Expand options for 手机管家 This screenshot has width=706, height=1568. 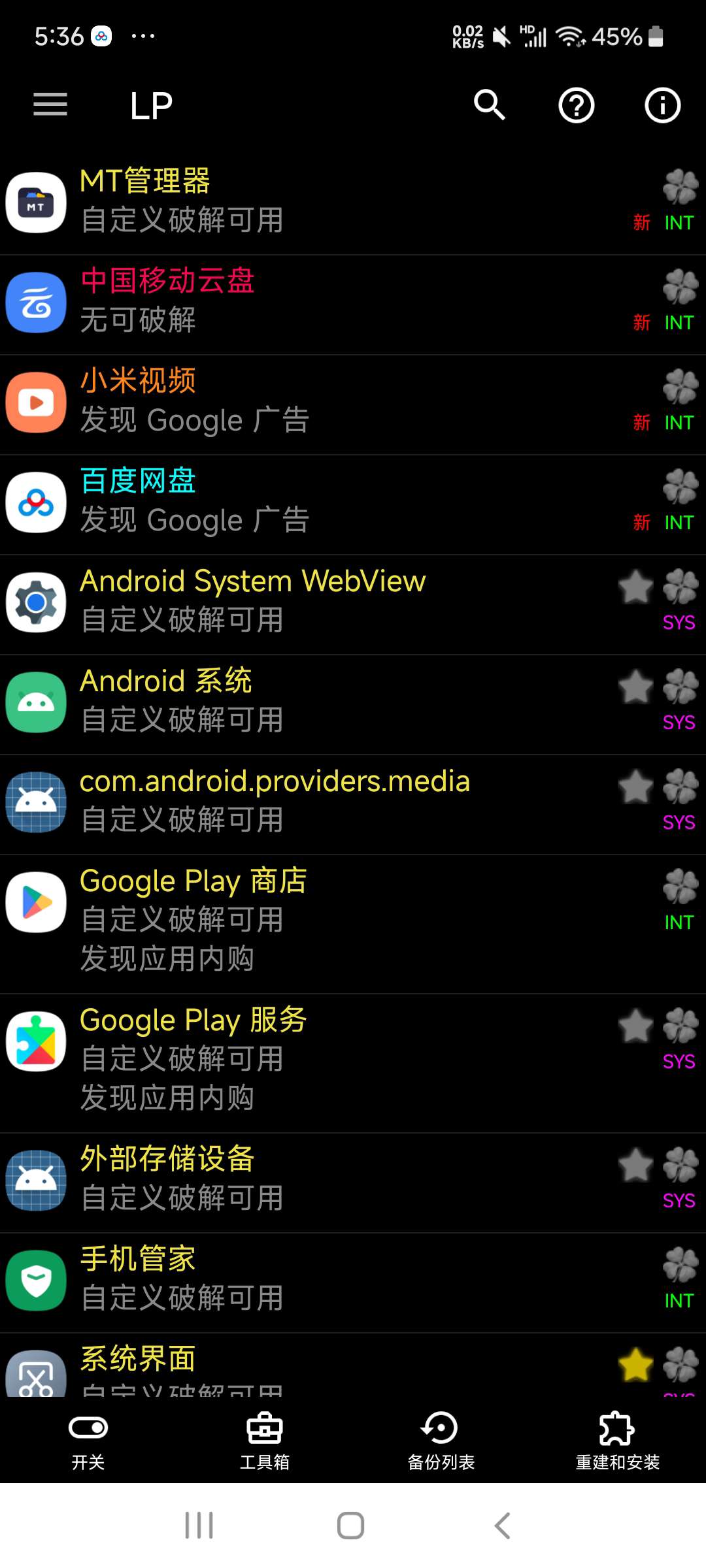[x=261, y=1279]
